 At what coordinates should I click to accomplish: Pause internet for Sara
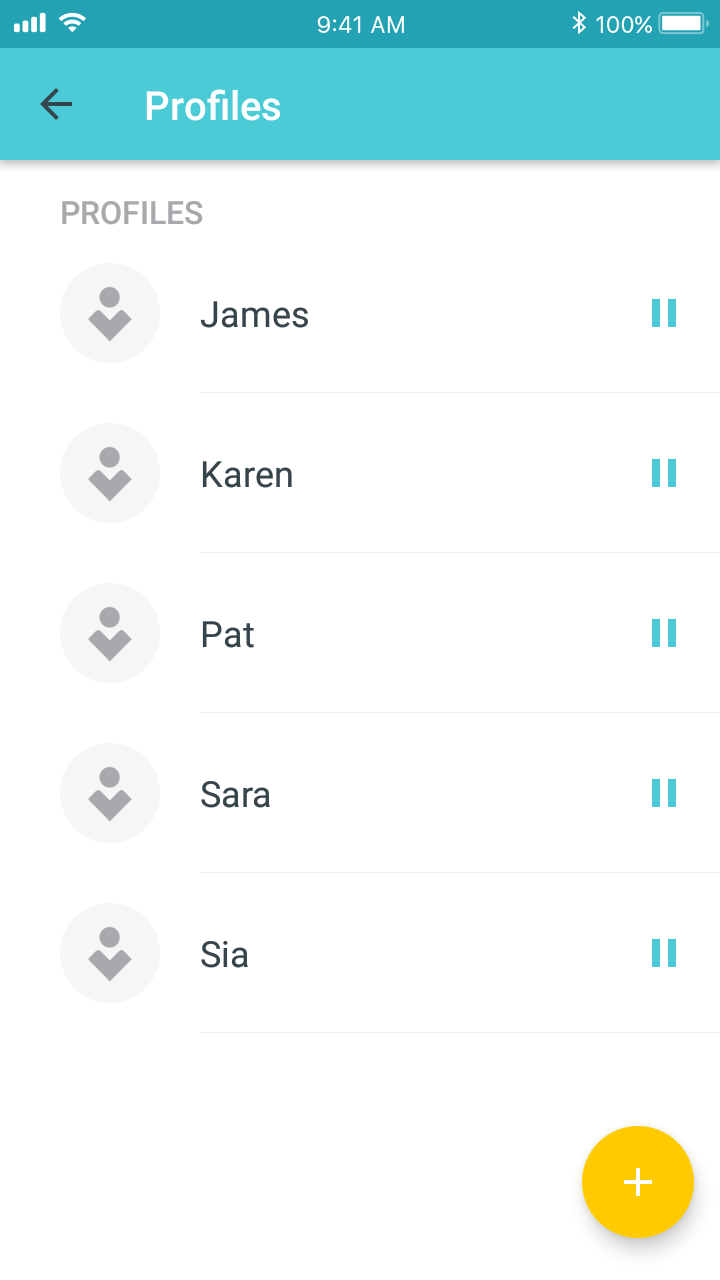[x=664, y=793]
